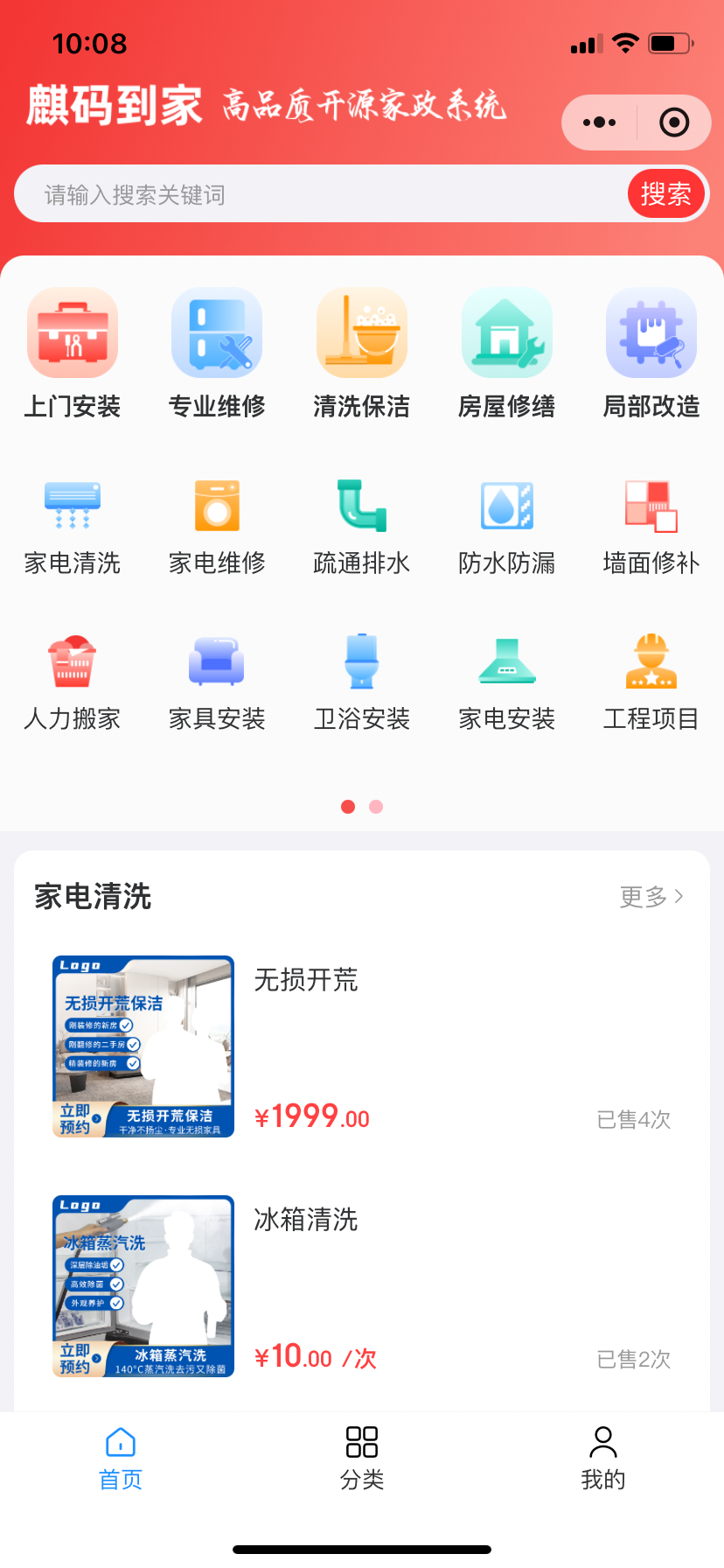Image resolution: width=724 pixels, height=1568 pixels.
Task: Open the 无损开荒 service card
Action: click(362, 1046)
